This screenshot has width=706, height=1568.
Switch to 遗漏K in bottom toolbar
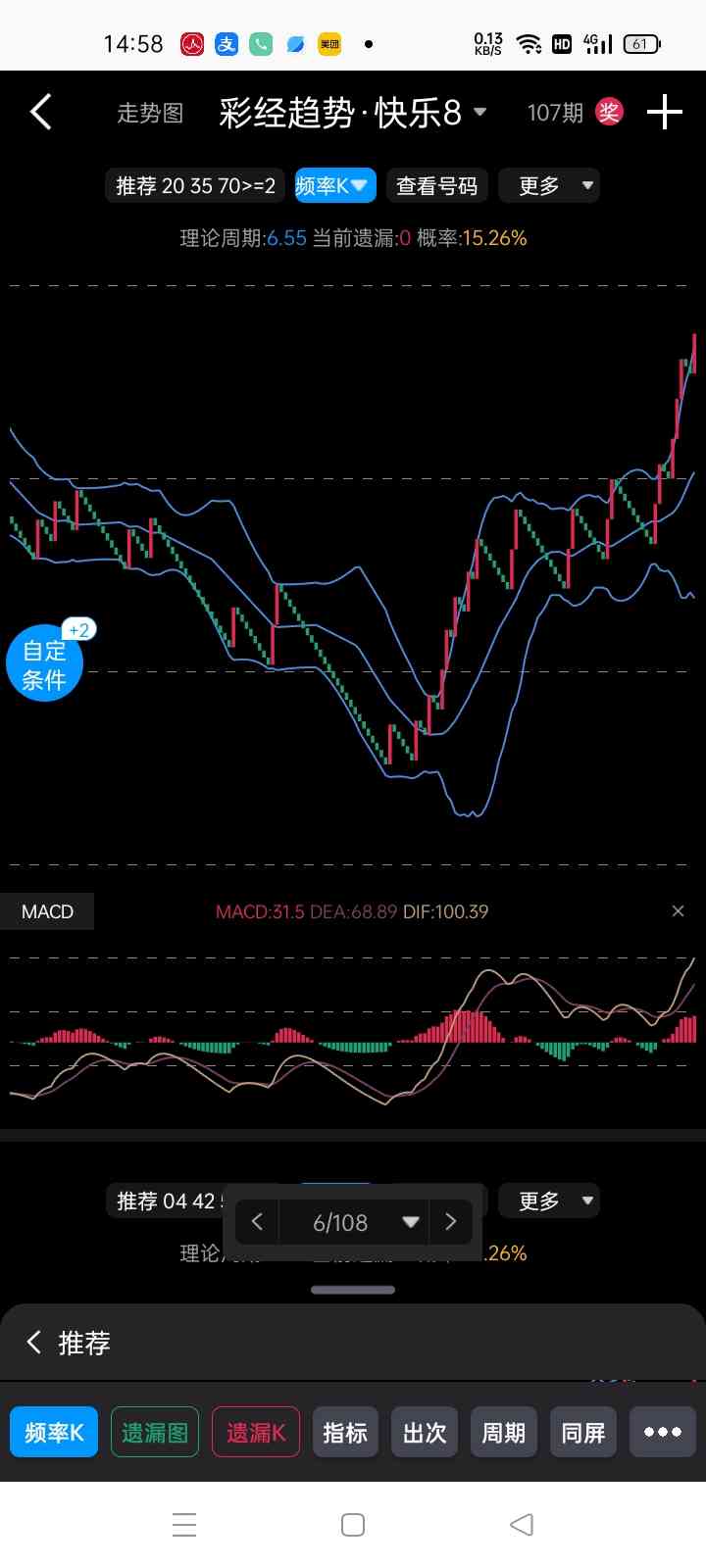pos(256,1432)
